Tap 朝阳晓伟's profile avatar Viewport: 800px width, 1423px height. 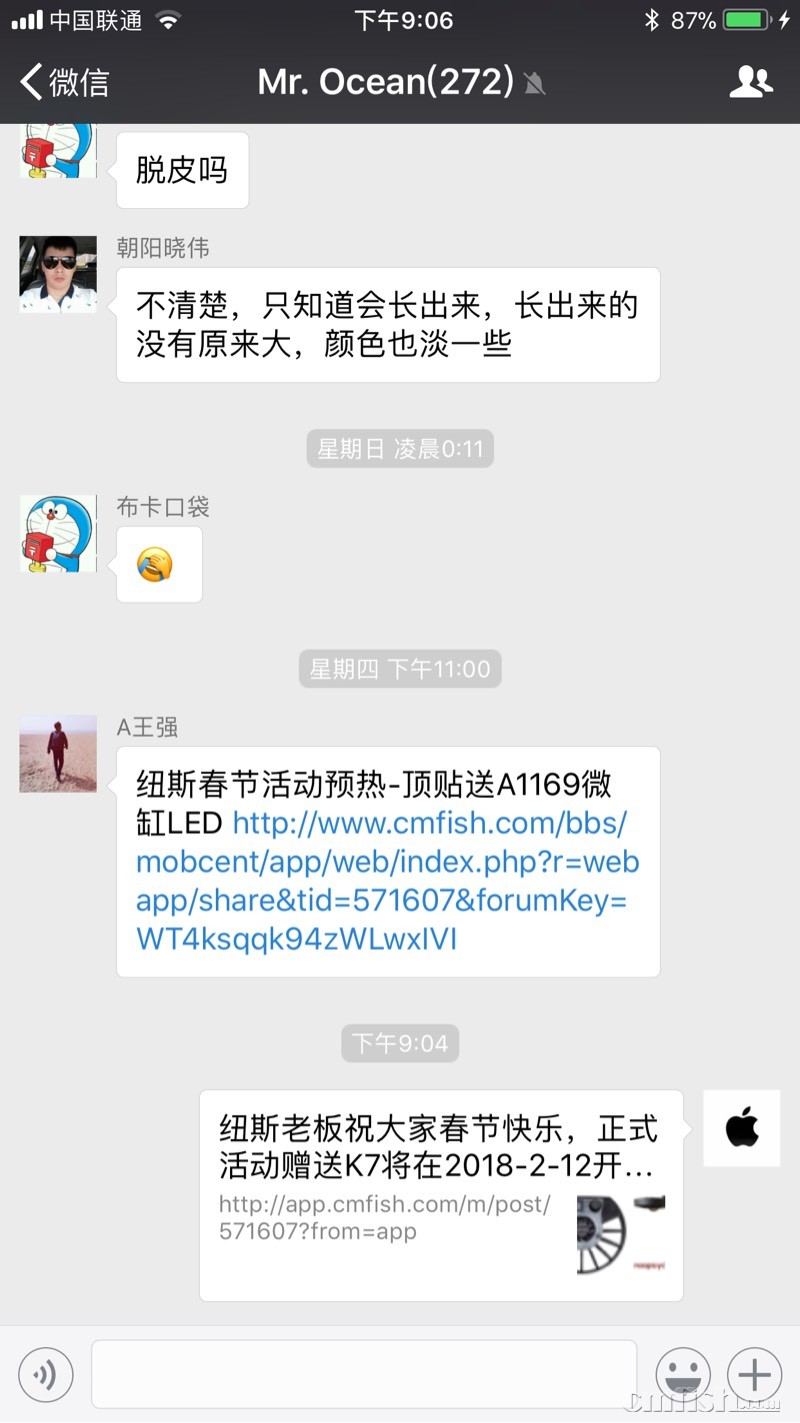(x=58, y=275)
